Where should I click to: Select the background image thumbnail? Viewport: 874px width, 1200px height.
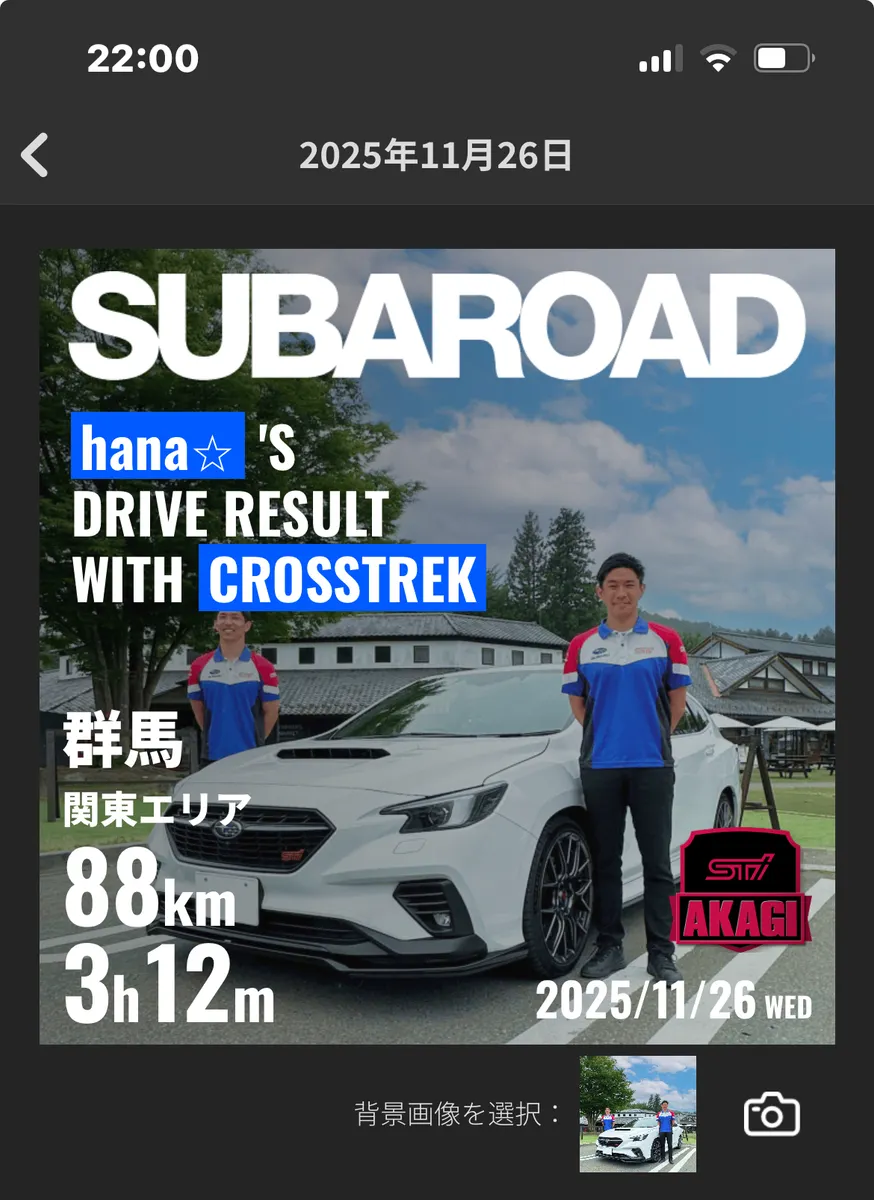(x=638, y=1114)
